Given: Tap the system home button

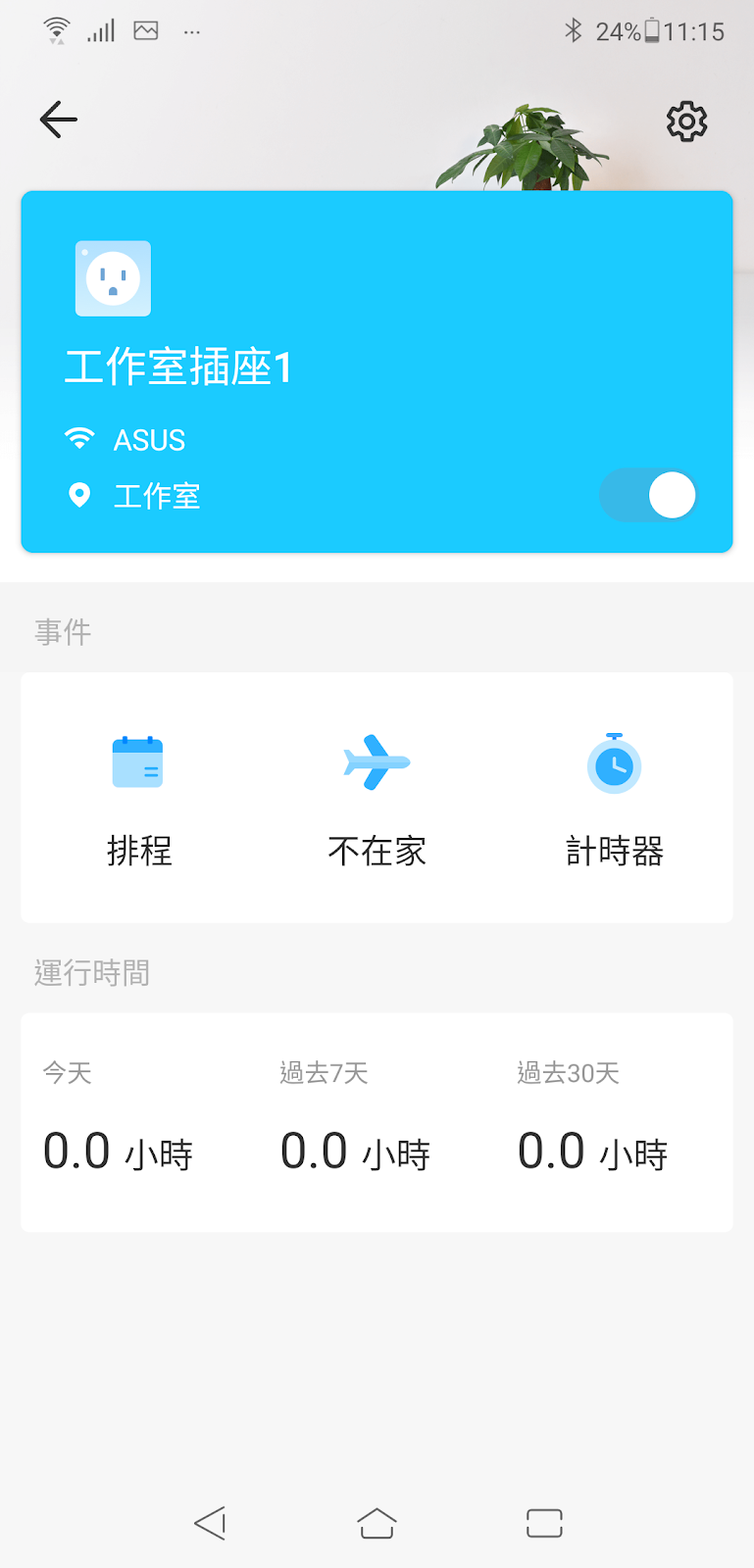Looking at the screenshot, I should click(x=377, y=1523).
